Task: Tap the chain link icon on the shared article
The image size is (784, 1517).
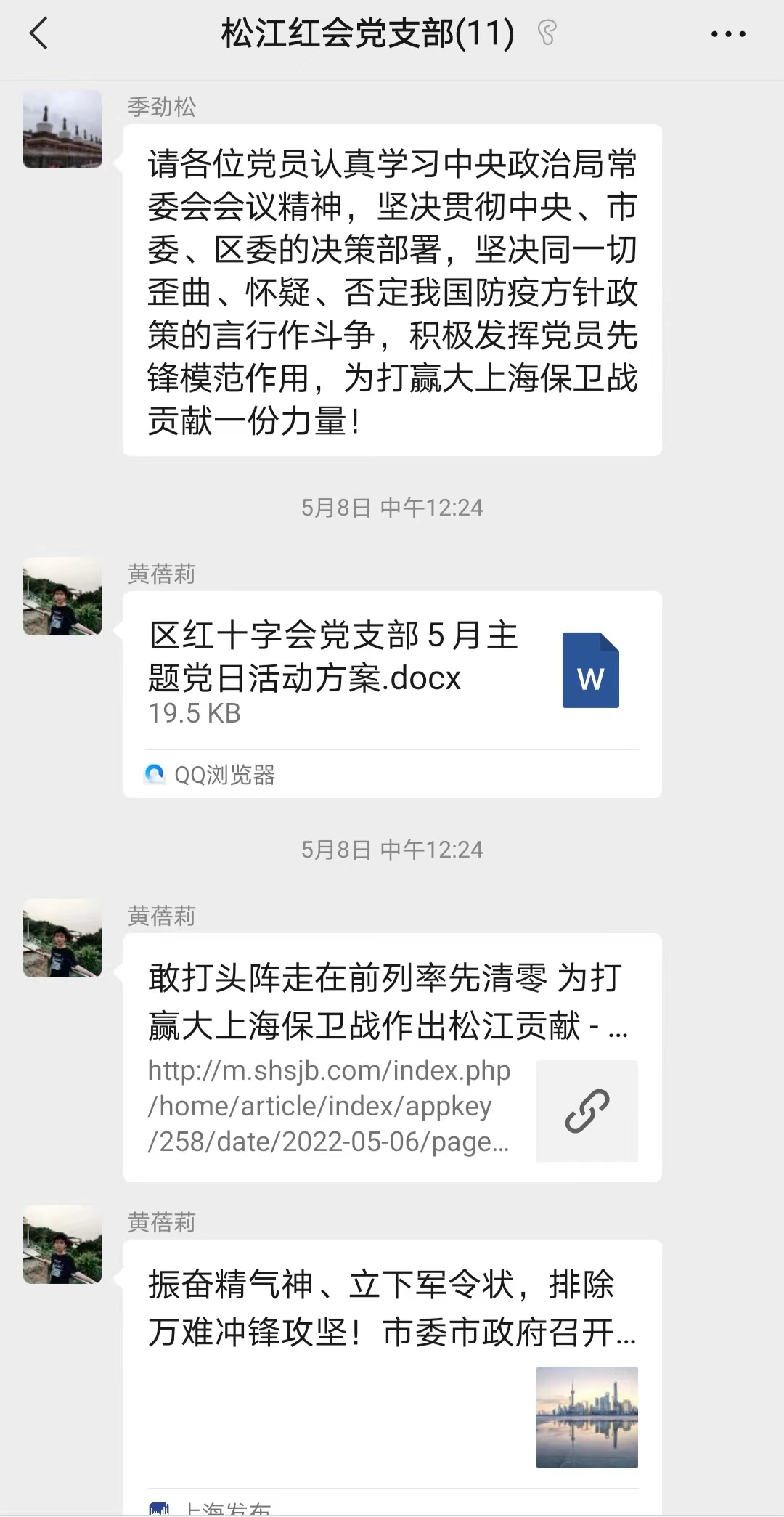Action: (x=587, y=1111)
